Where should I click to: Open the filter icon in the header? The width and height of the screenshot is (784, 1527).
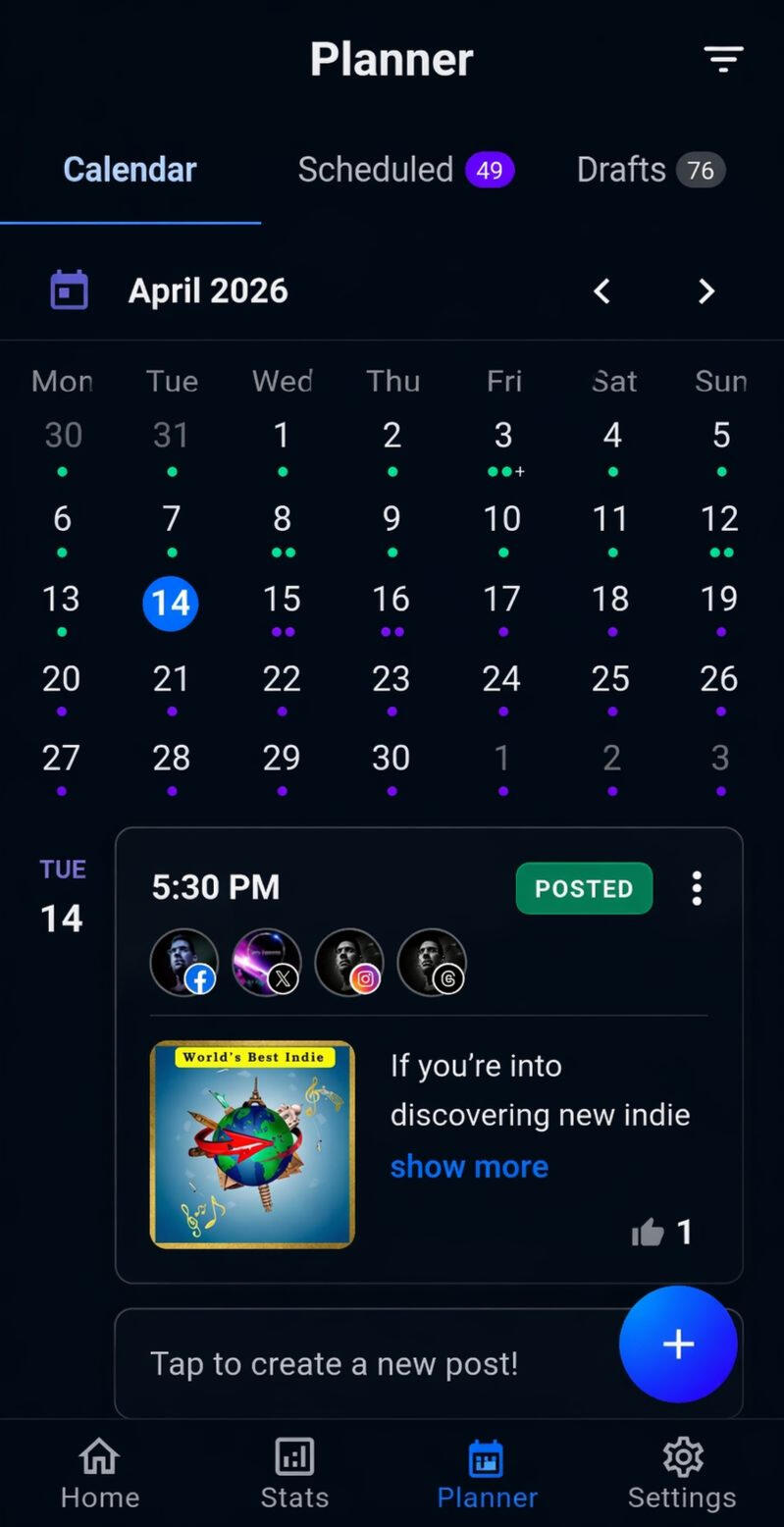pos(723,60)
